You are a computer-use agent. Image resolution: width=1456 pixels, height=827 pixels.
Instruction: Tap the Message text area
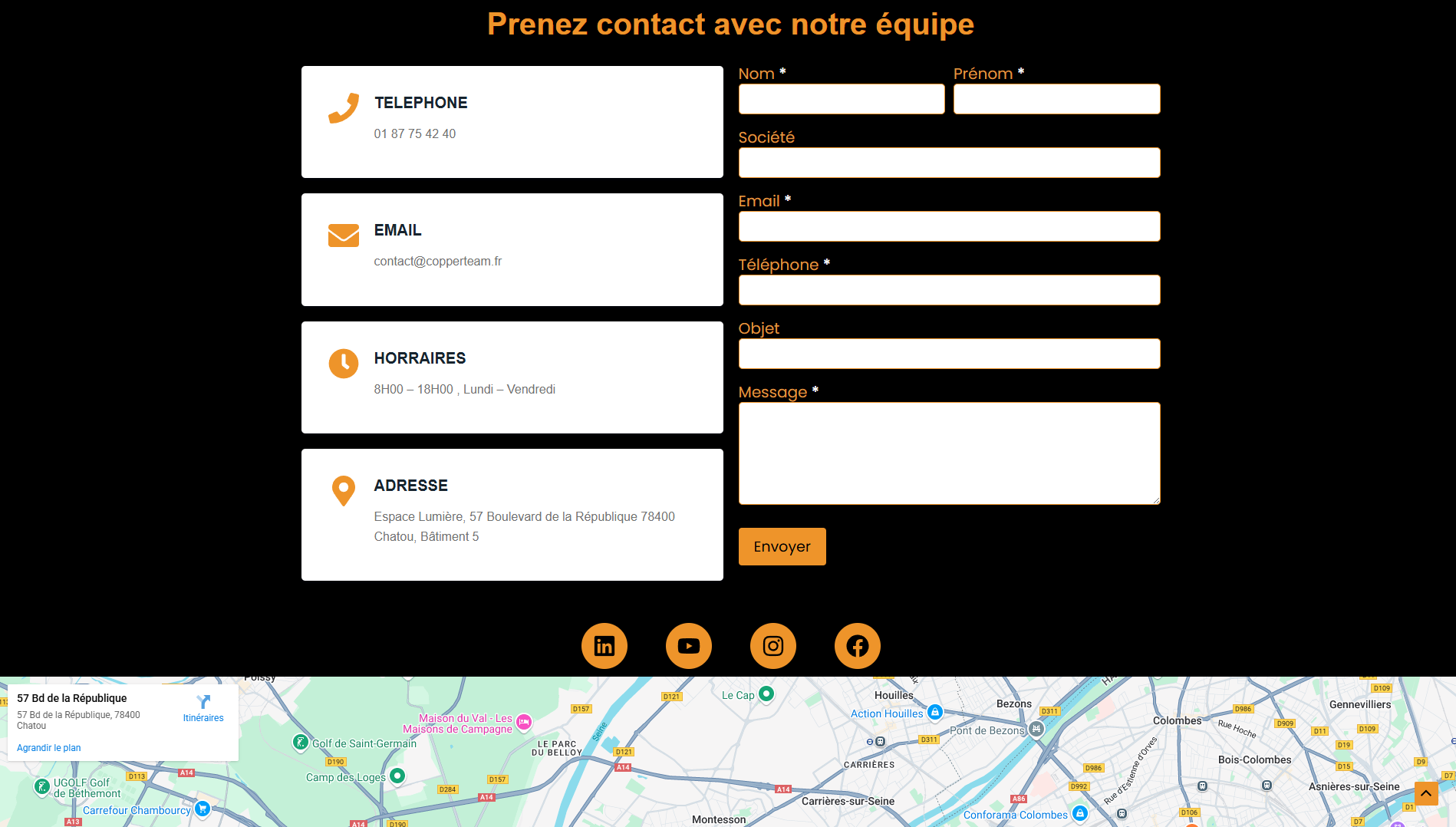click(x=948, y=453)
